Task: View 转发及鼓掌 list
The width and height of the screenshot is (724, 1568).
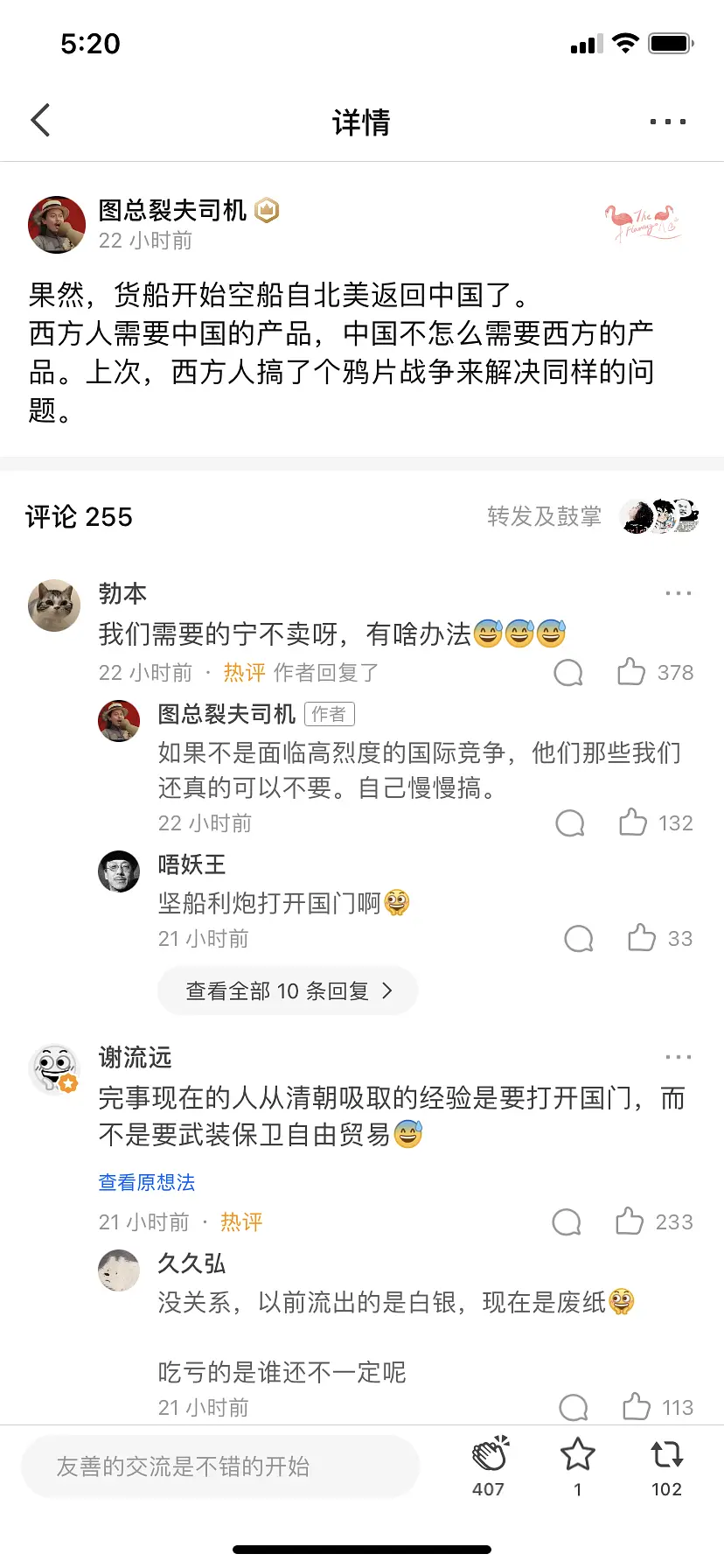Action: pyautogui.click(x=545, y=516)
